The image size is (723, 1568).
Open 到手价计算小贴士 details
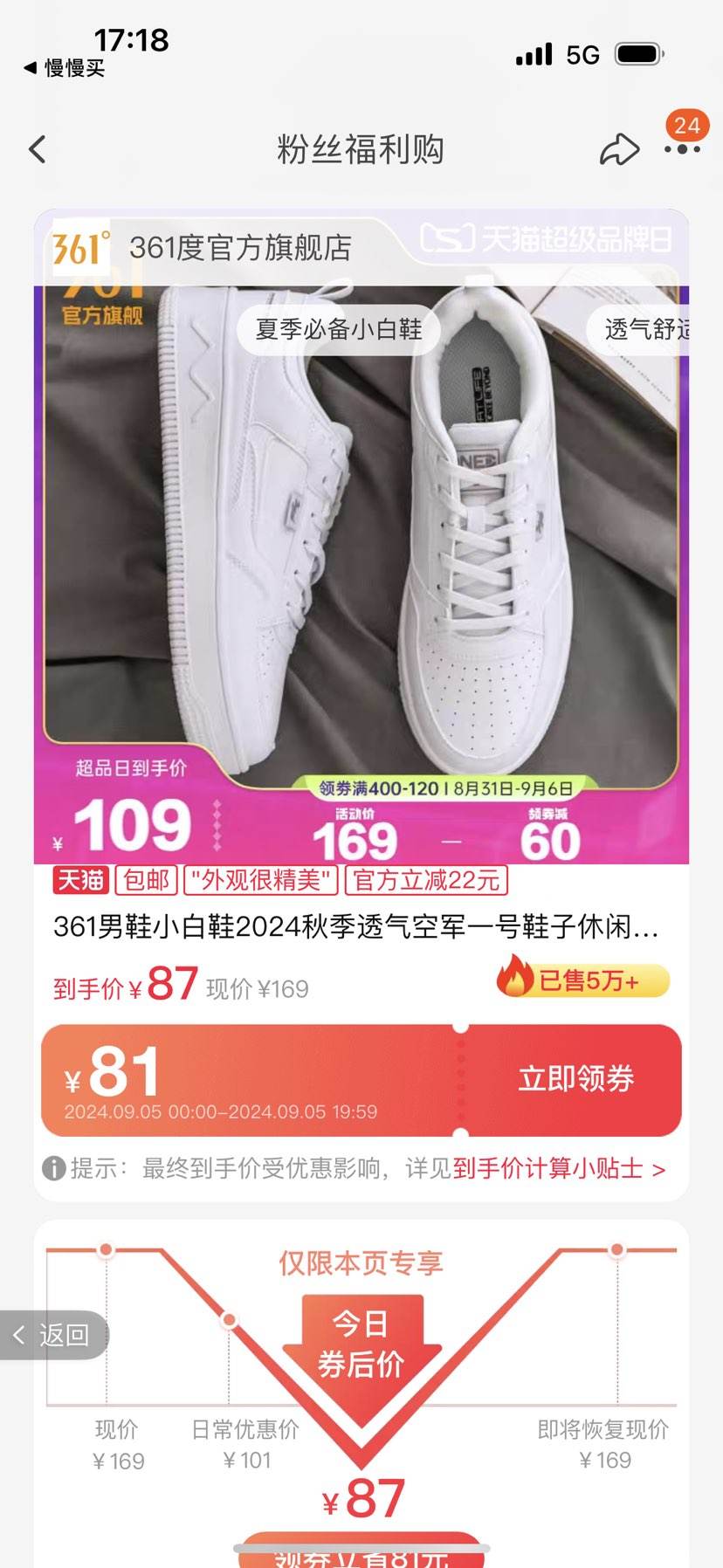[x=548, y=1170]
